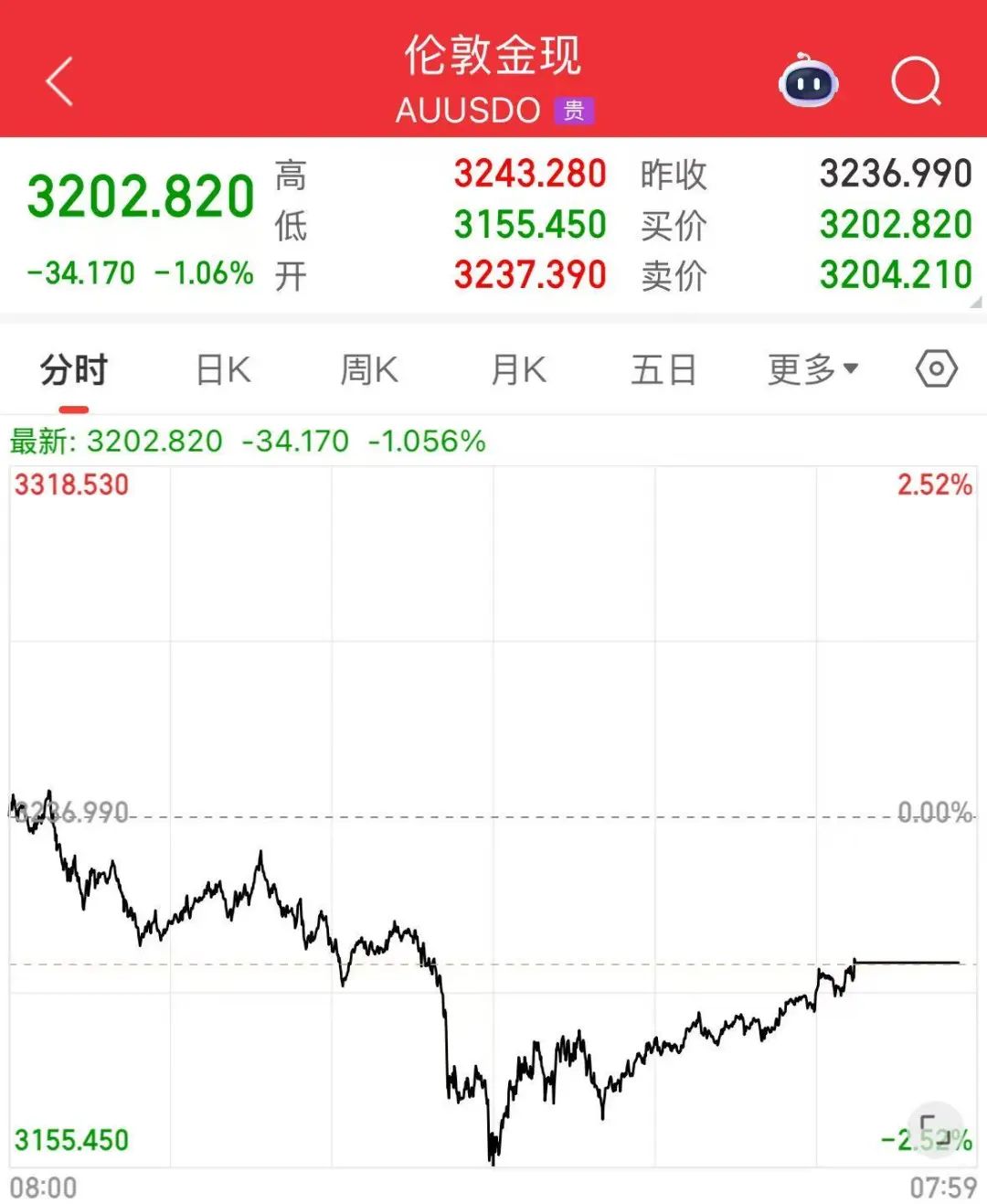Expand the 更多 dropdown
The image size is (987, 1204).
point(812,370)
